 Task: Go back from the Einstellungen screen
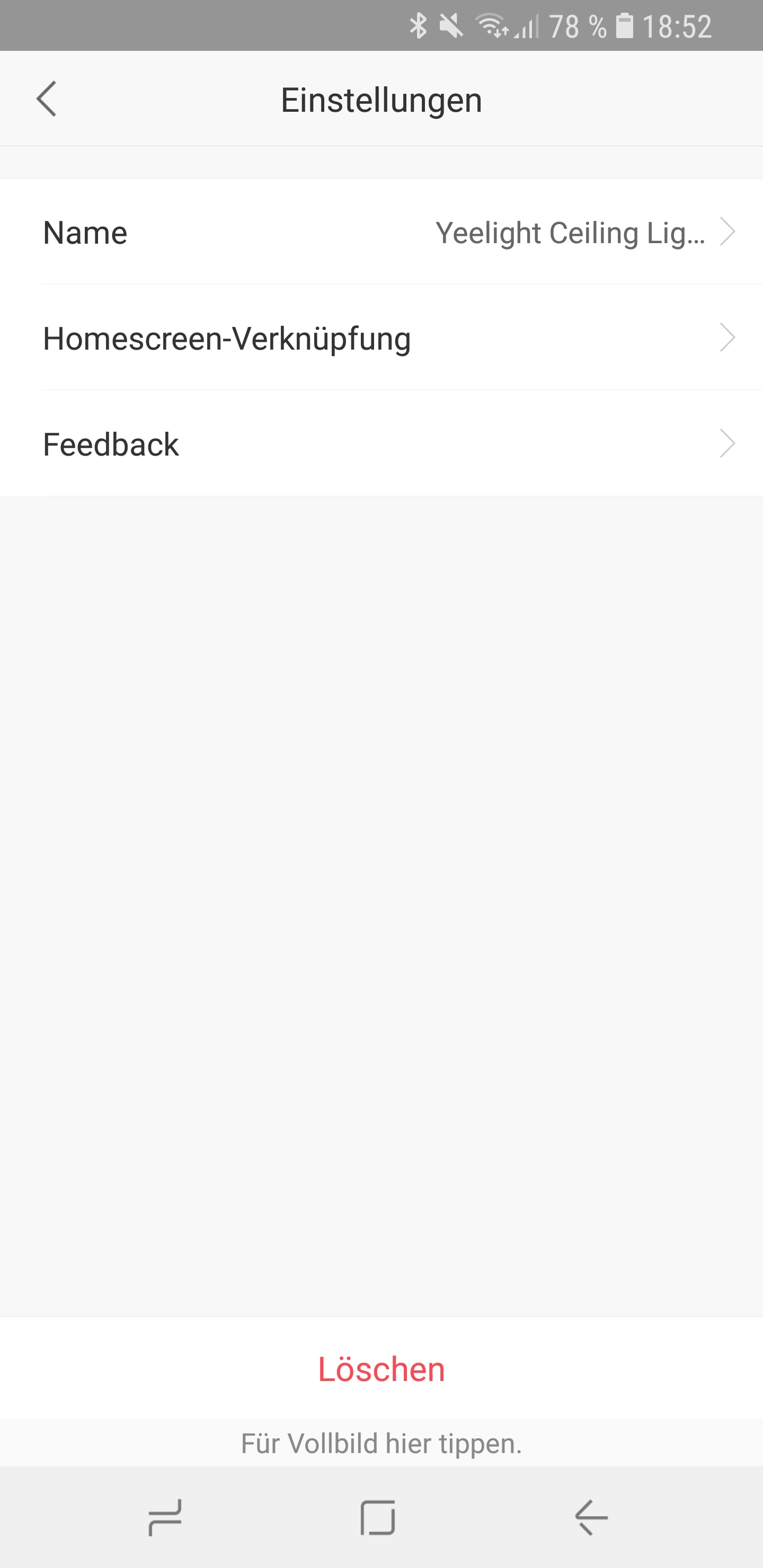point(46,99)
